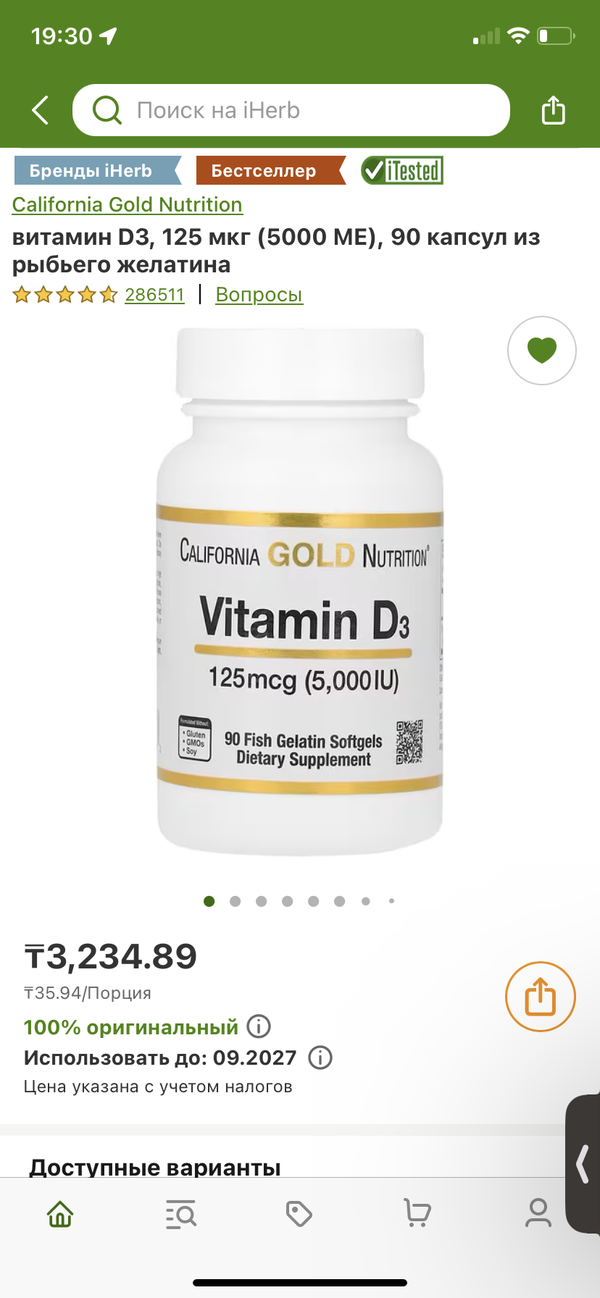Viewport: 600px width, 1298px height.
Task: Tap the orange share button near price
Action: click(540, 996)
